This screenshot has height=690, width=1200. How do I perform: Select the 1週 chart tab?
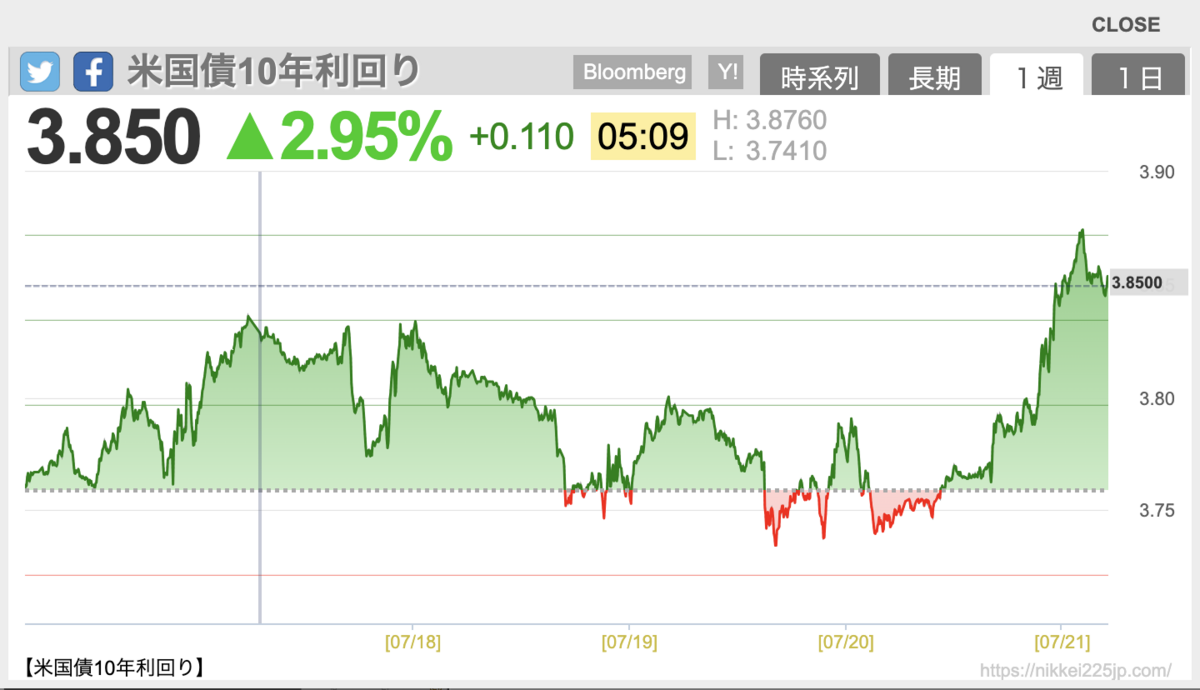[x=1037, y=75]
